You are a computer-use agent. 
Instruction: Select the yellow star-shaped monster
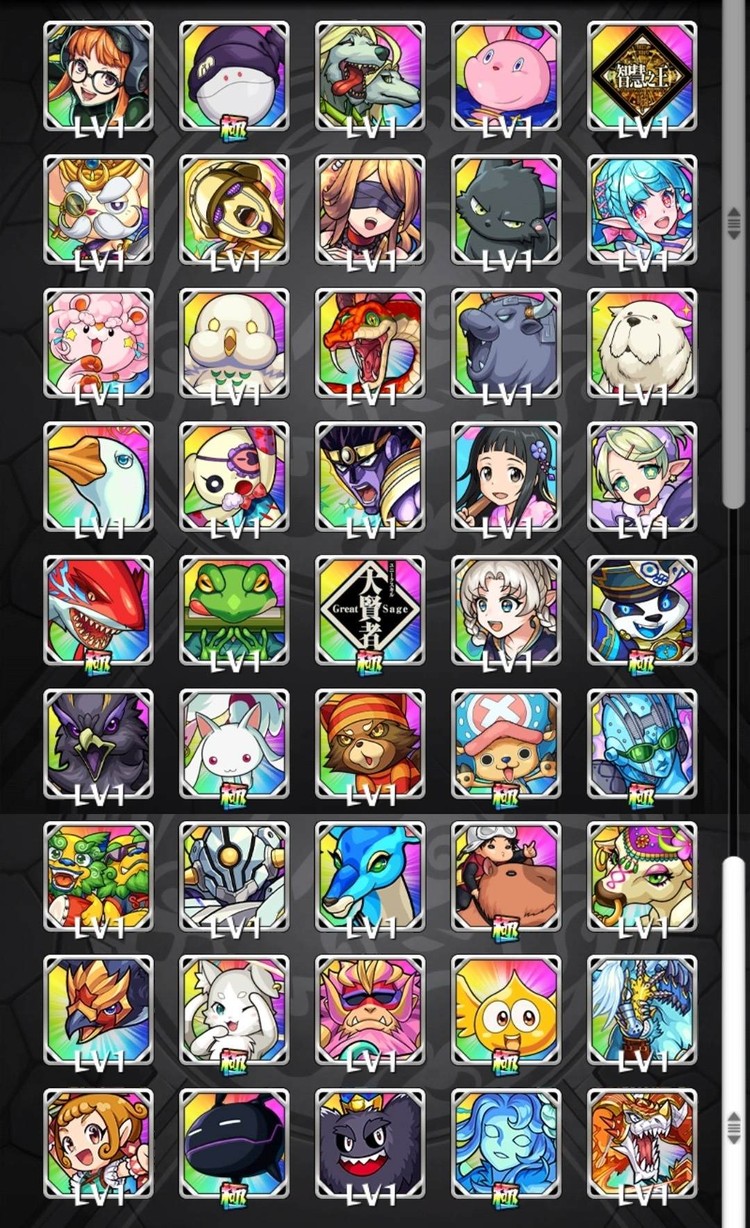(506, 1010)
